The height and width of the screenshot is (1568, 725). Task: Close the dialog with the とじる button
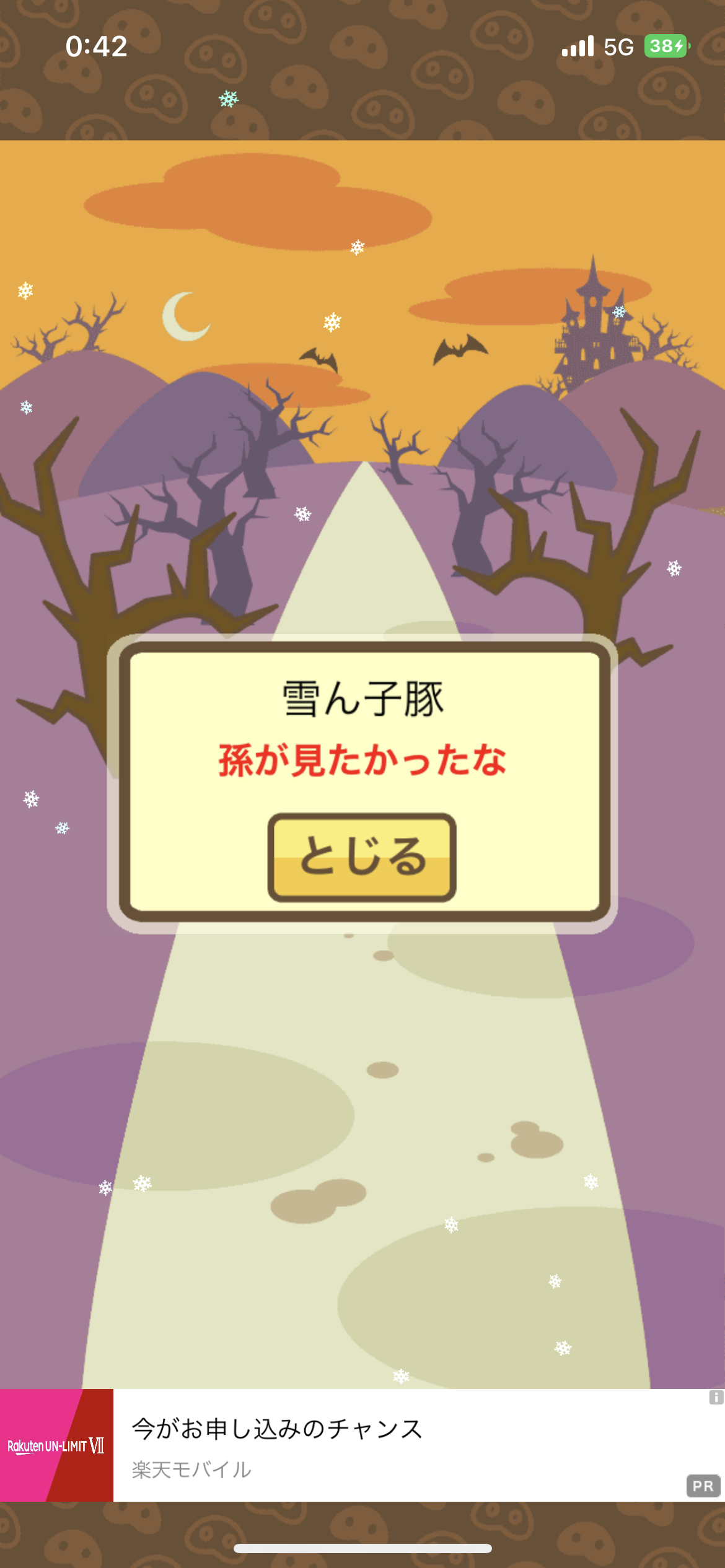tap(362, 857)
